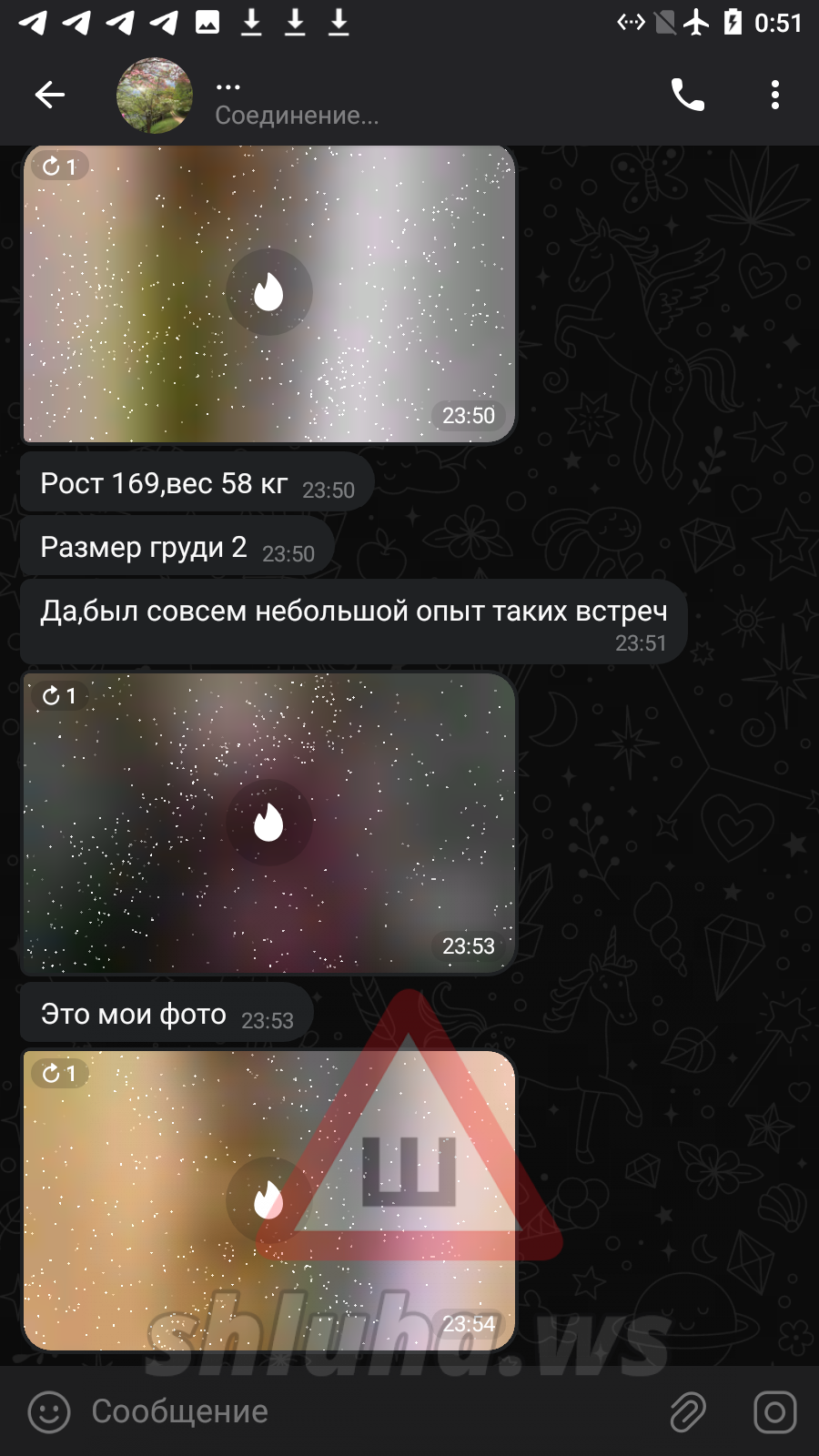Open the emoji picker
Viewport: 819px width, 1456px height.
49,1412
